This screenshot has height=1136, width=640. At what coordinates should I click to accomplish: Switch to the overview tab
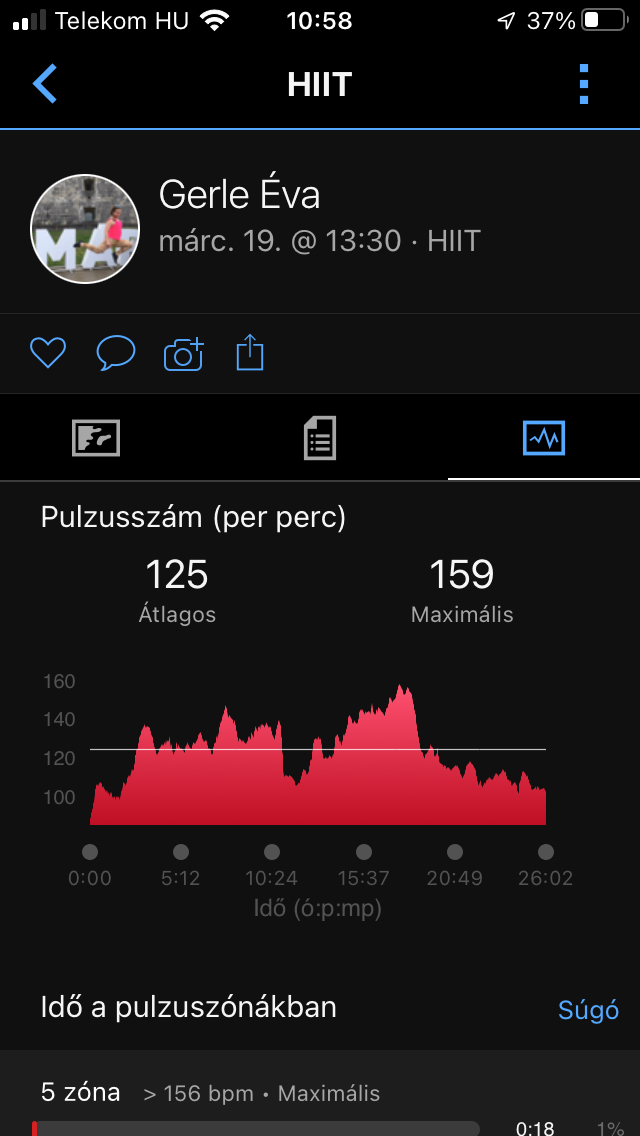pyautogui.click(x=96, y=438)
